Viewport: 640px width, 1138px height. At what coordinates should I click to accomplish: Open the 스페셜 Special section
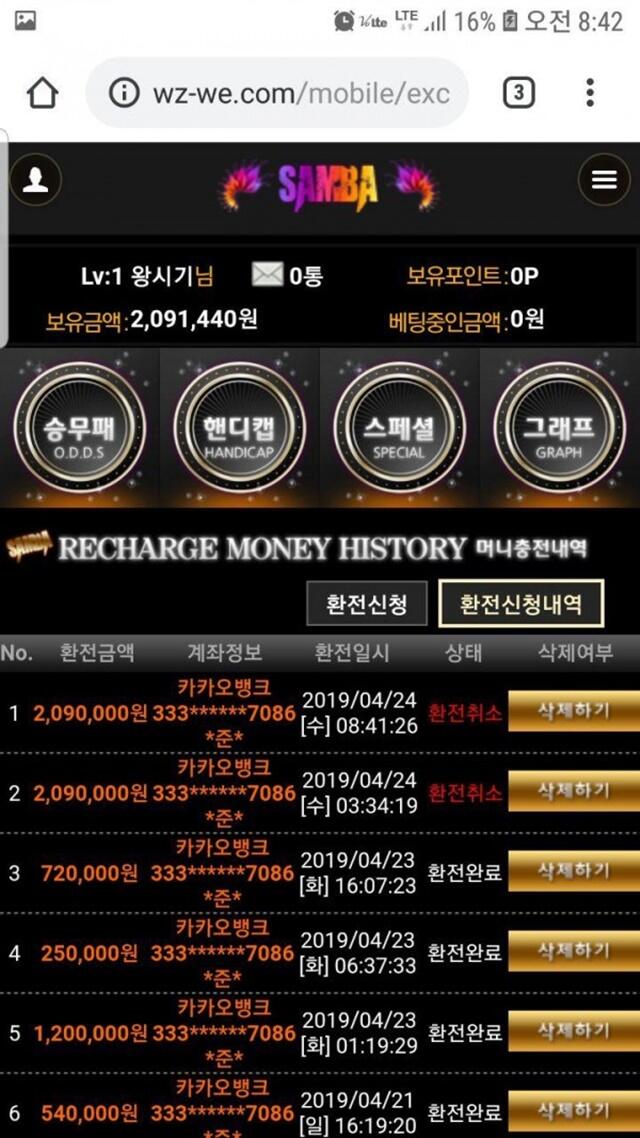(x=399, y=427)
